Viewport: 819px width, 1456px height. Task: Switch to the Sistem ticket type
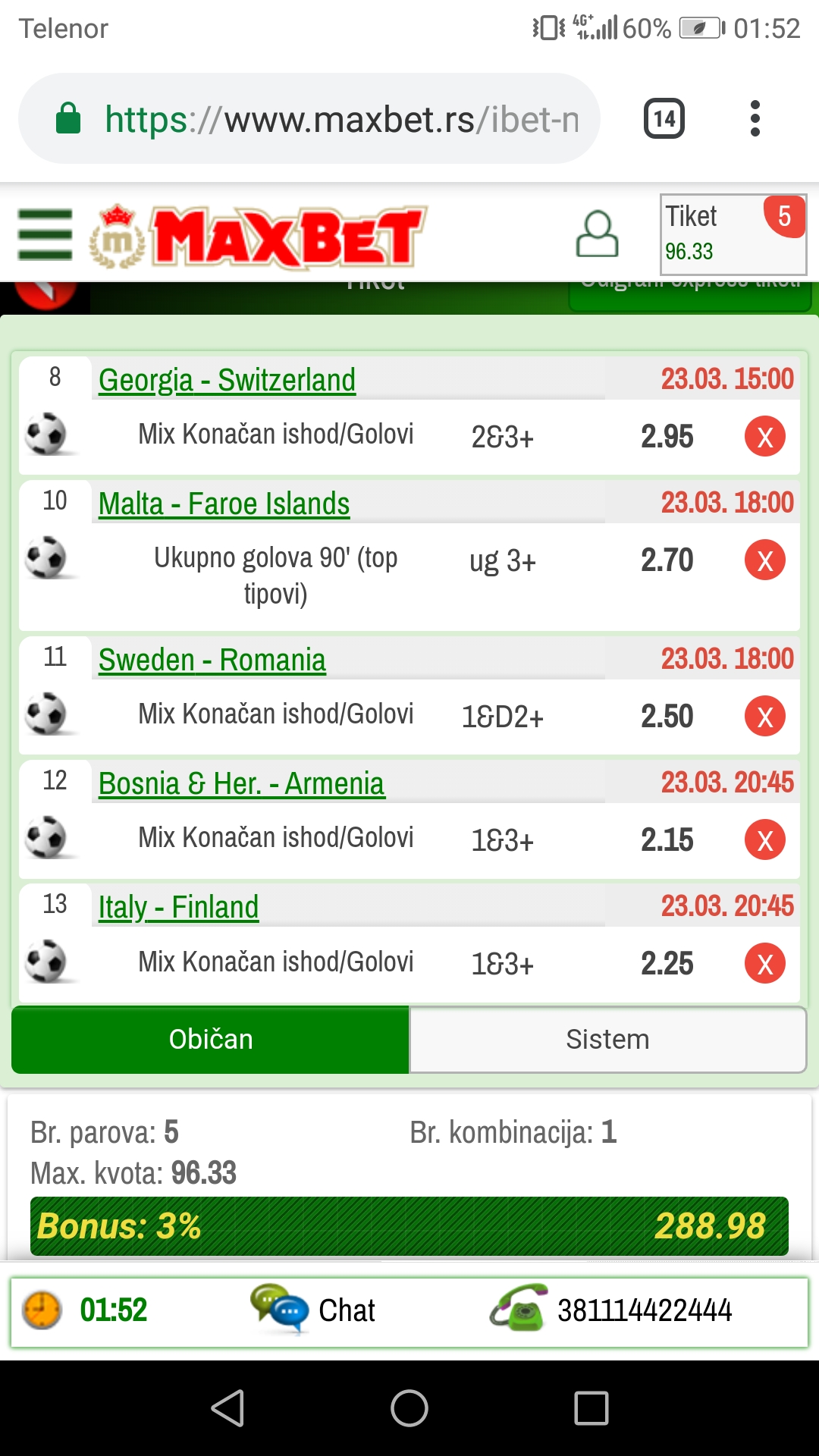tap(607, 1040)
